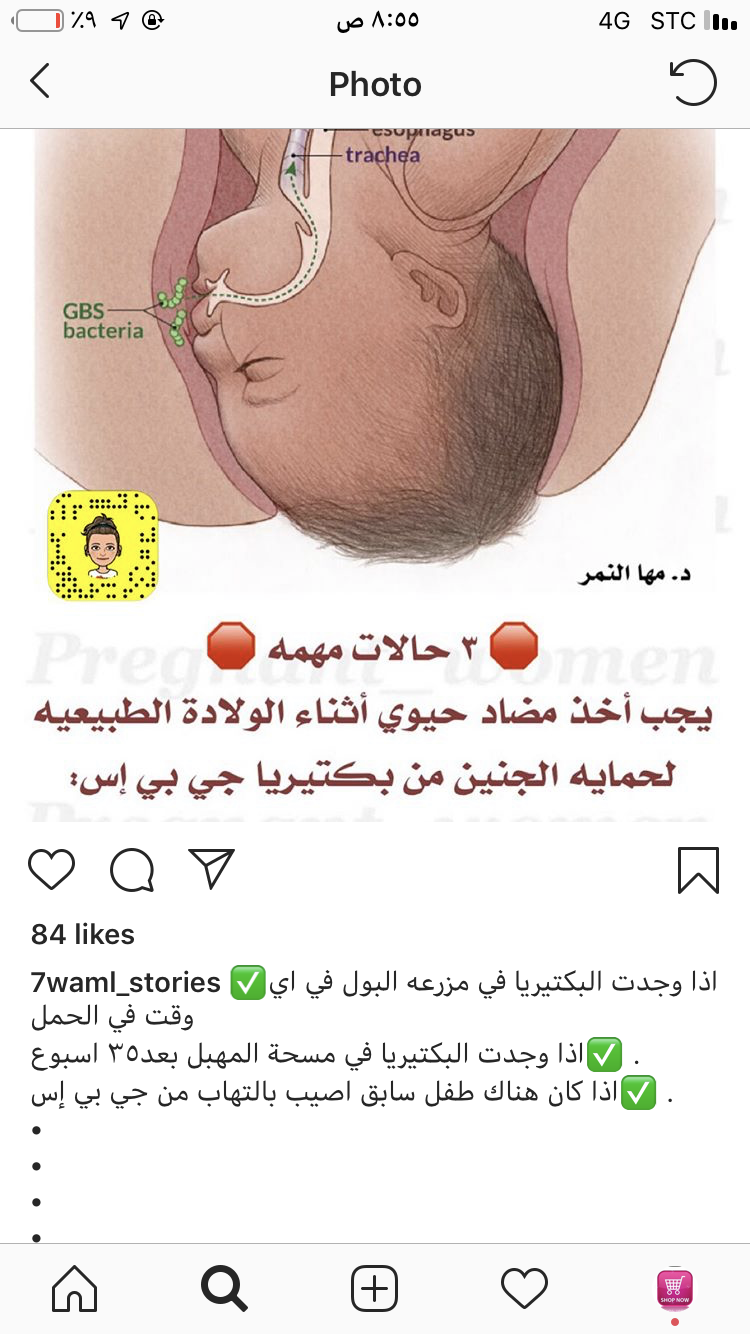View who liked — 84 likes
The image size is (750, 1334).
tap(83, 934)
